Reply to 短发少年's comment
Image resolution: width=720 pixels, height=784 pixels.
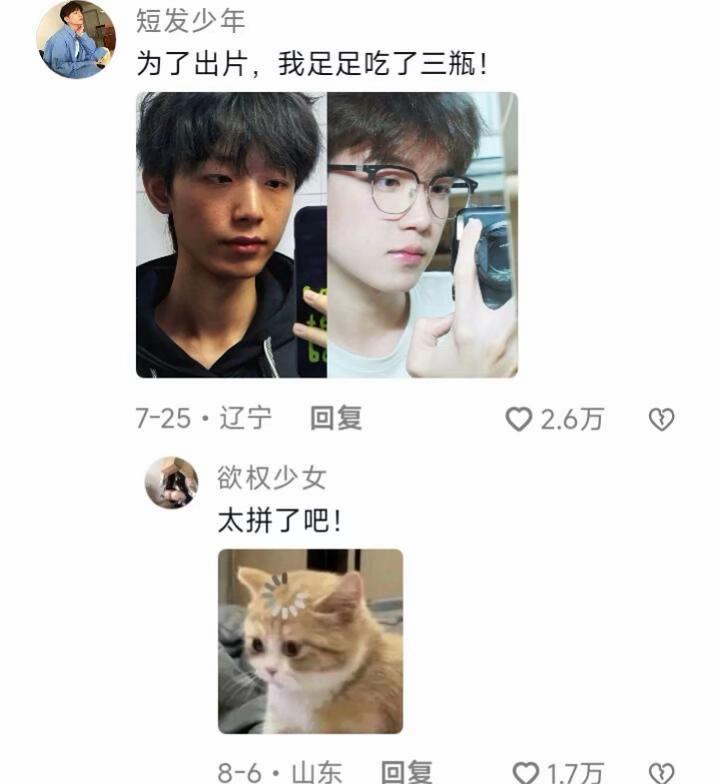coord(335,418)
